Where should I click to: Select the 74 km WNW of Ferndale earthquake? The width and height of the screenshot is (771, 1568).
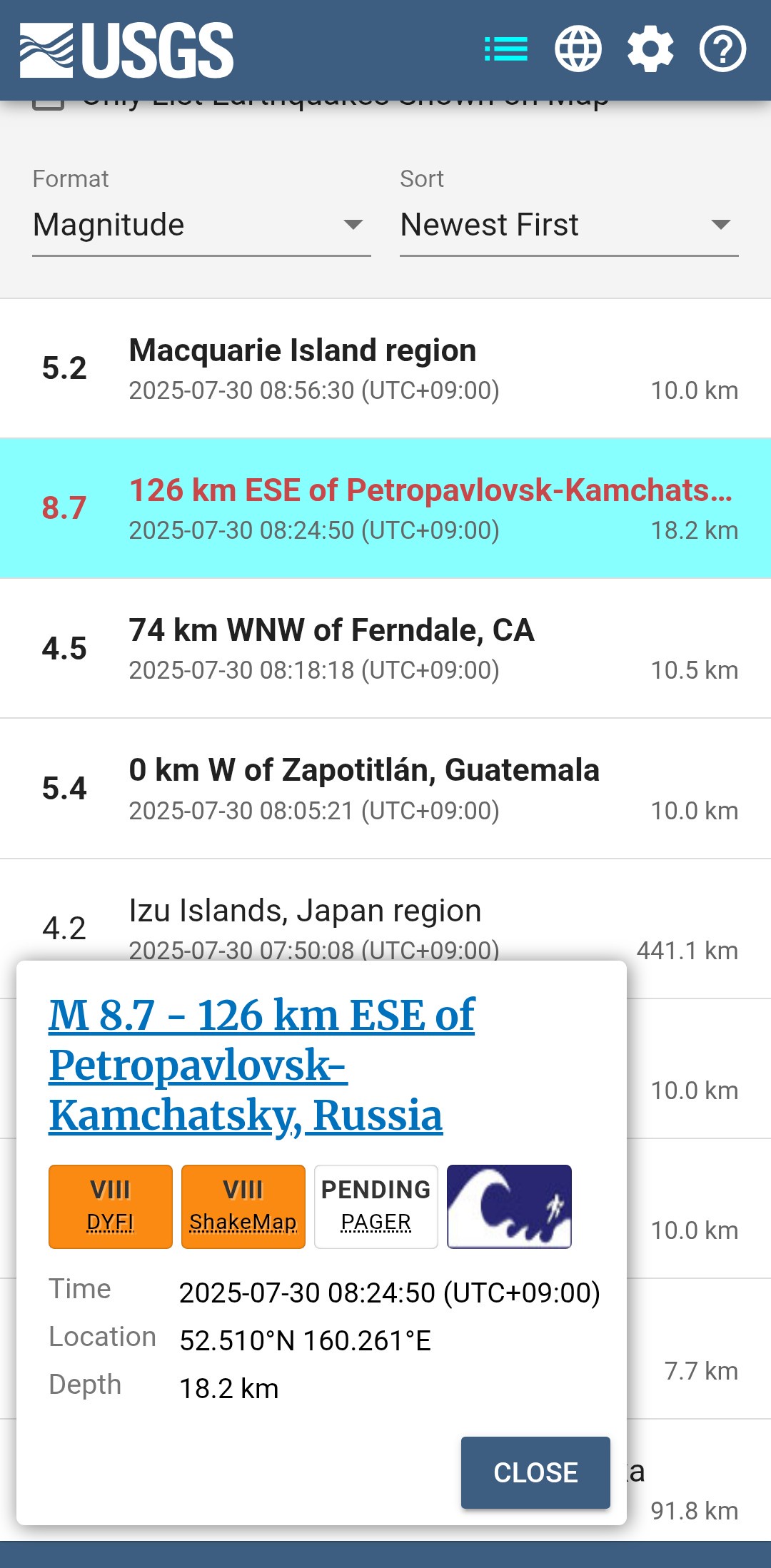tap(385, 648)
